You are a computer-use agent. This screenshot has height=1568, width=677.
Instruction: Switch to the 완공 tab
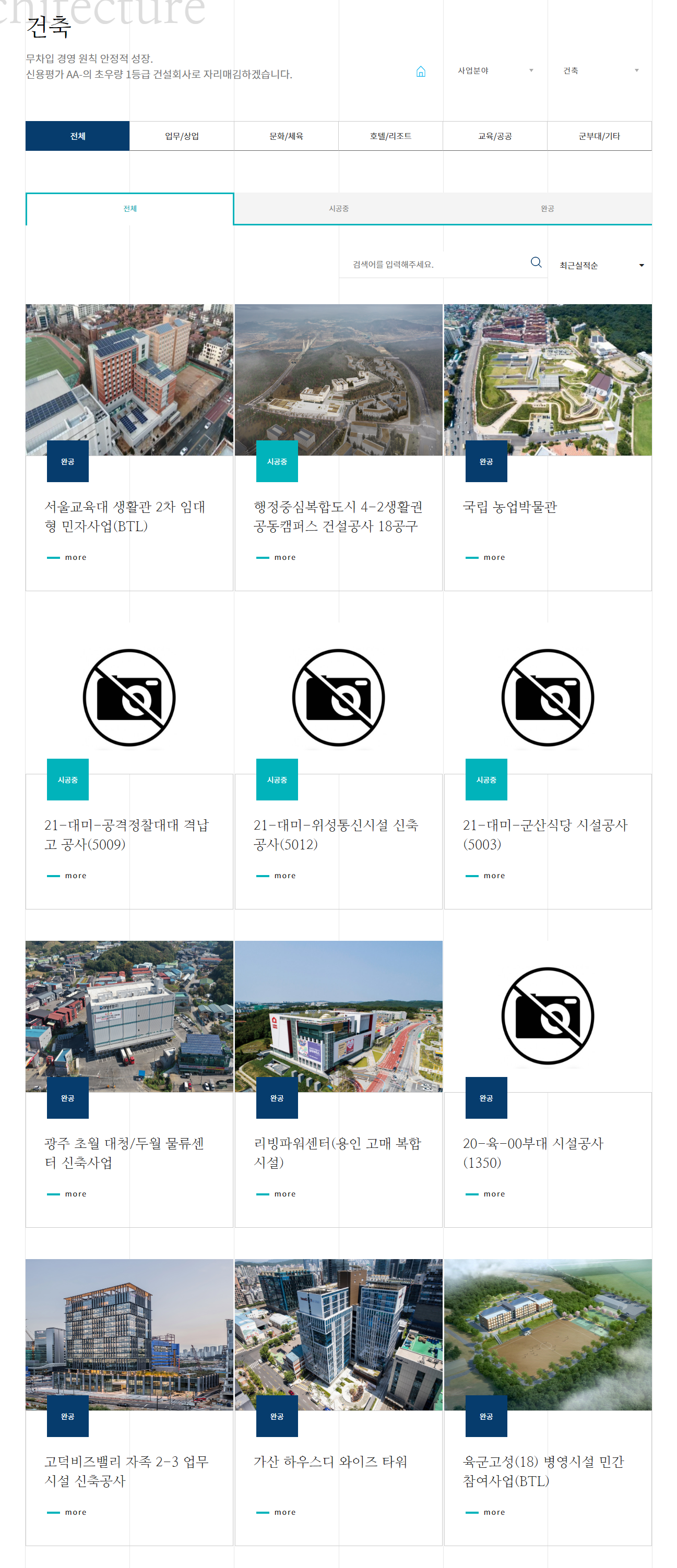click(548, 208)
